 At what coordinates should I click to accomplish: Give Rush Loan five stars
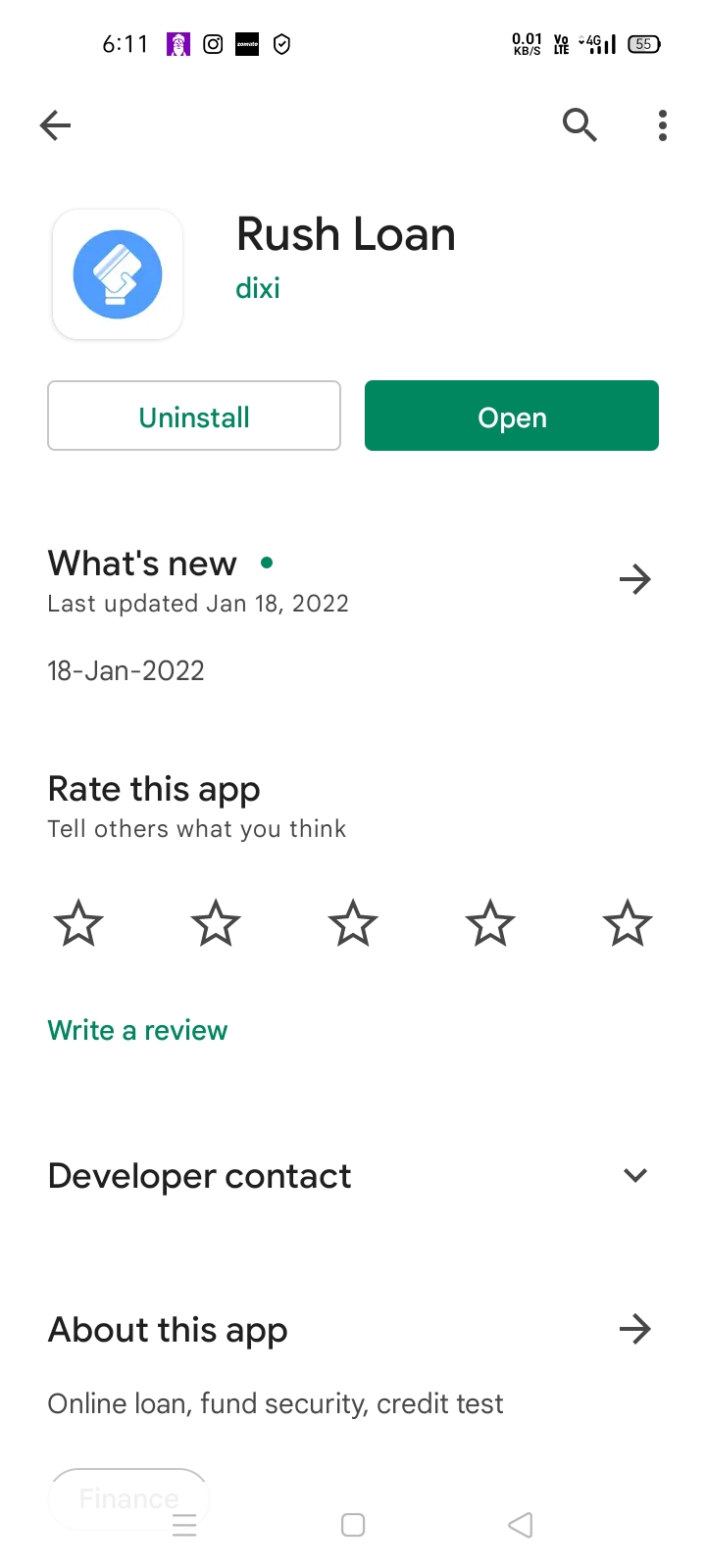pos(627,923)
